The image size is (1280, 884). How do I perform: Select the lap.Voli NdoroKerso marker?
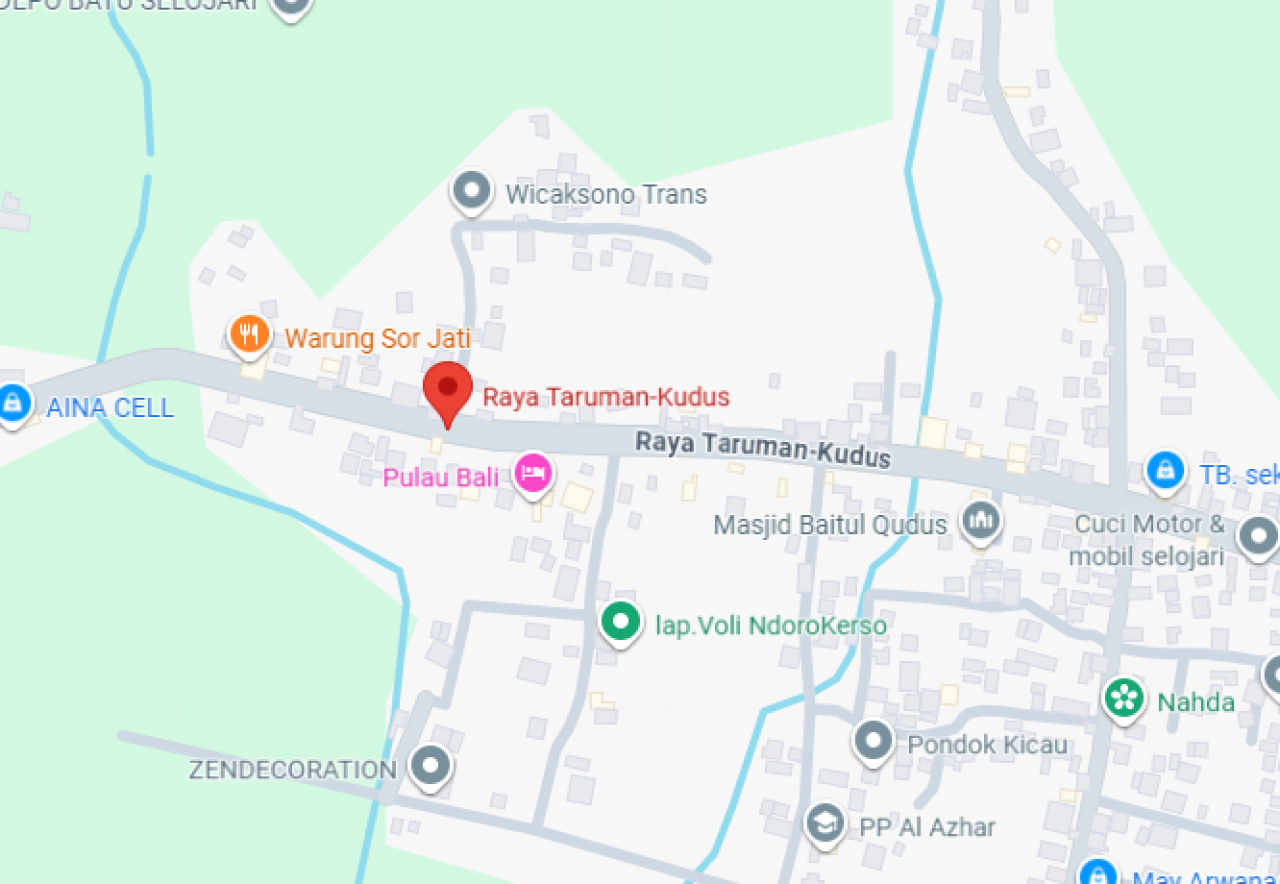(x=620, y=621)
